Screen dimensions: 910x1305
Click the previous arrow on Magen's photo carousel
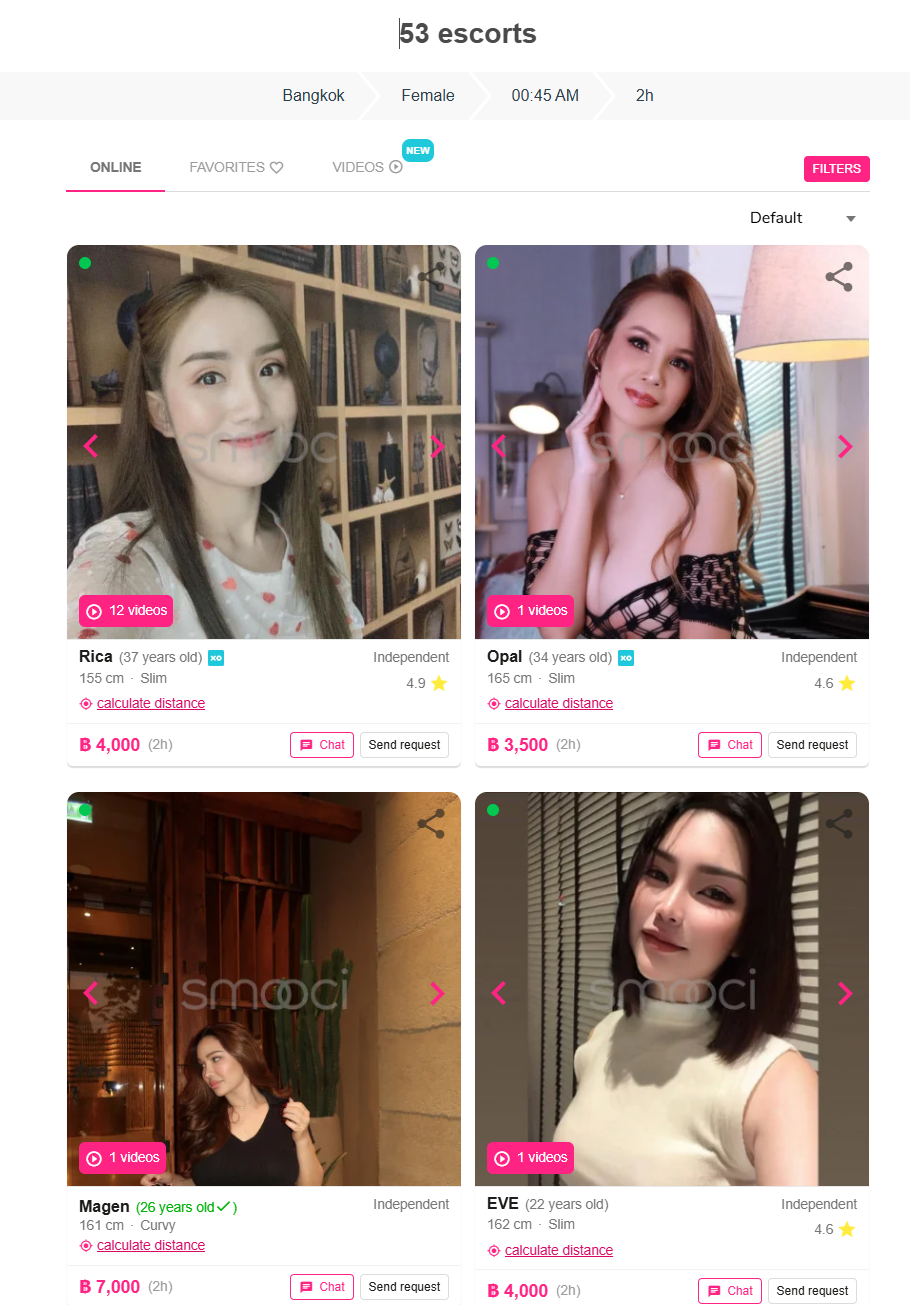(90, 993)
